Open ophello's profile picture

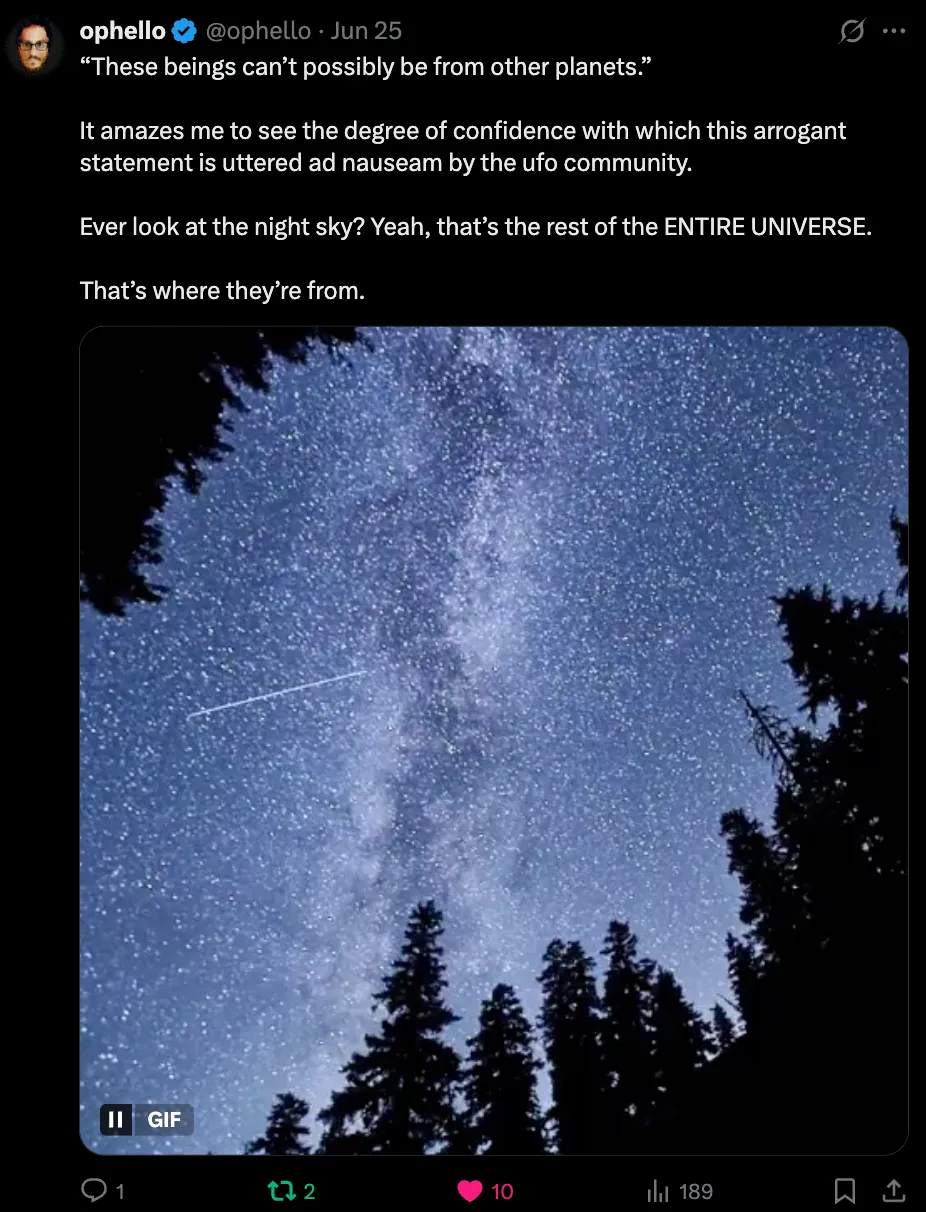point(33,45)
